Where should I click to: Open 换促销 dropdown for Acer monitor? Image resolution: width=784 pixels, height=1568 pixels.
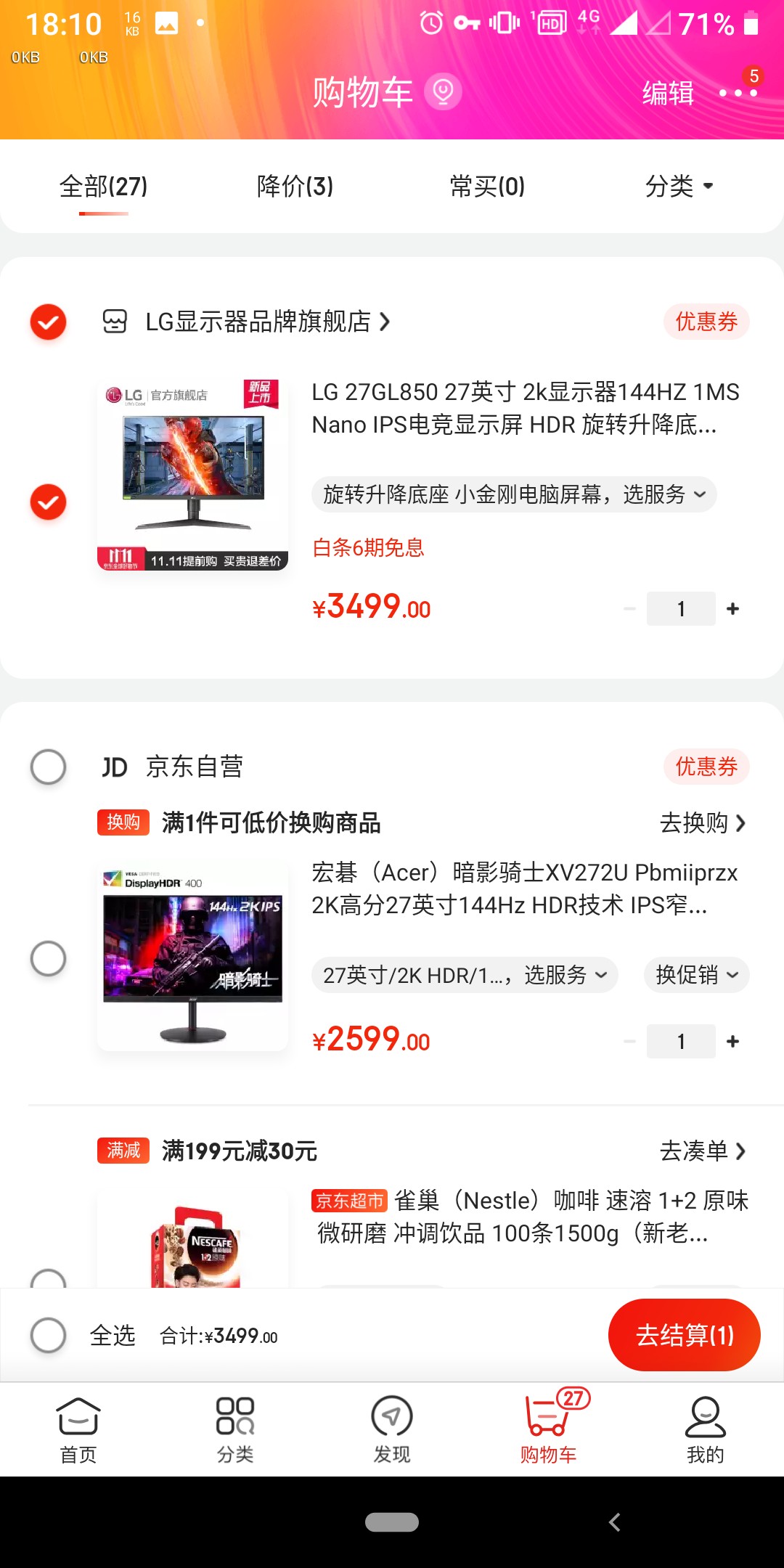click(696, 975)
